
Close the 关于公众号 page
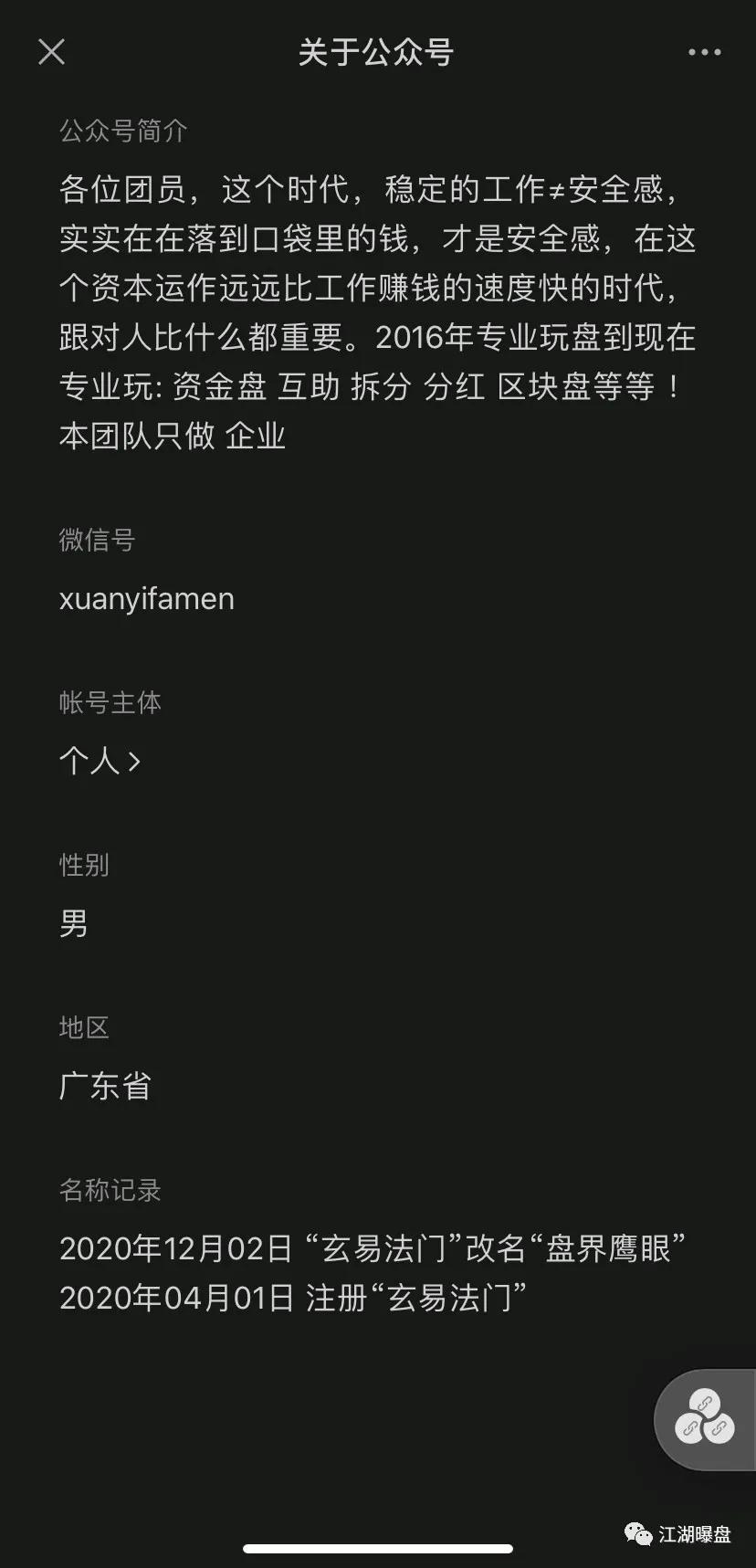[52, 52]
